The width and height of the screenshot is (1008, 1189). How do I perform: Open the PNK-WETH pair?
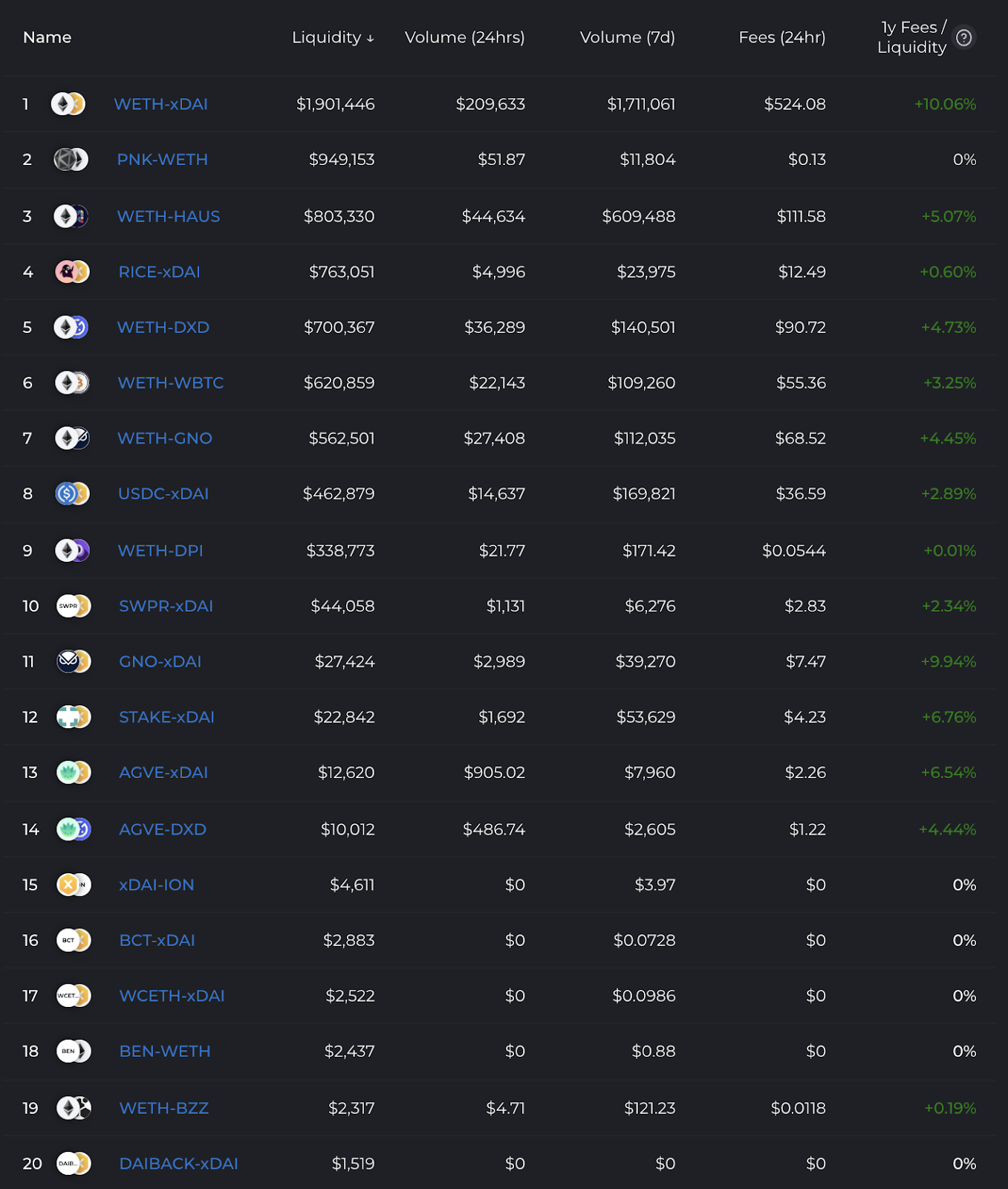tap(162, 160)
